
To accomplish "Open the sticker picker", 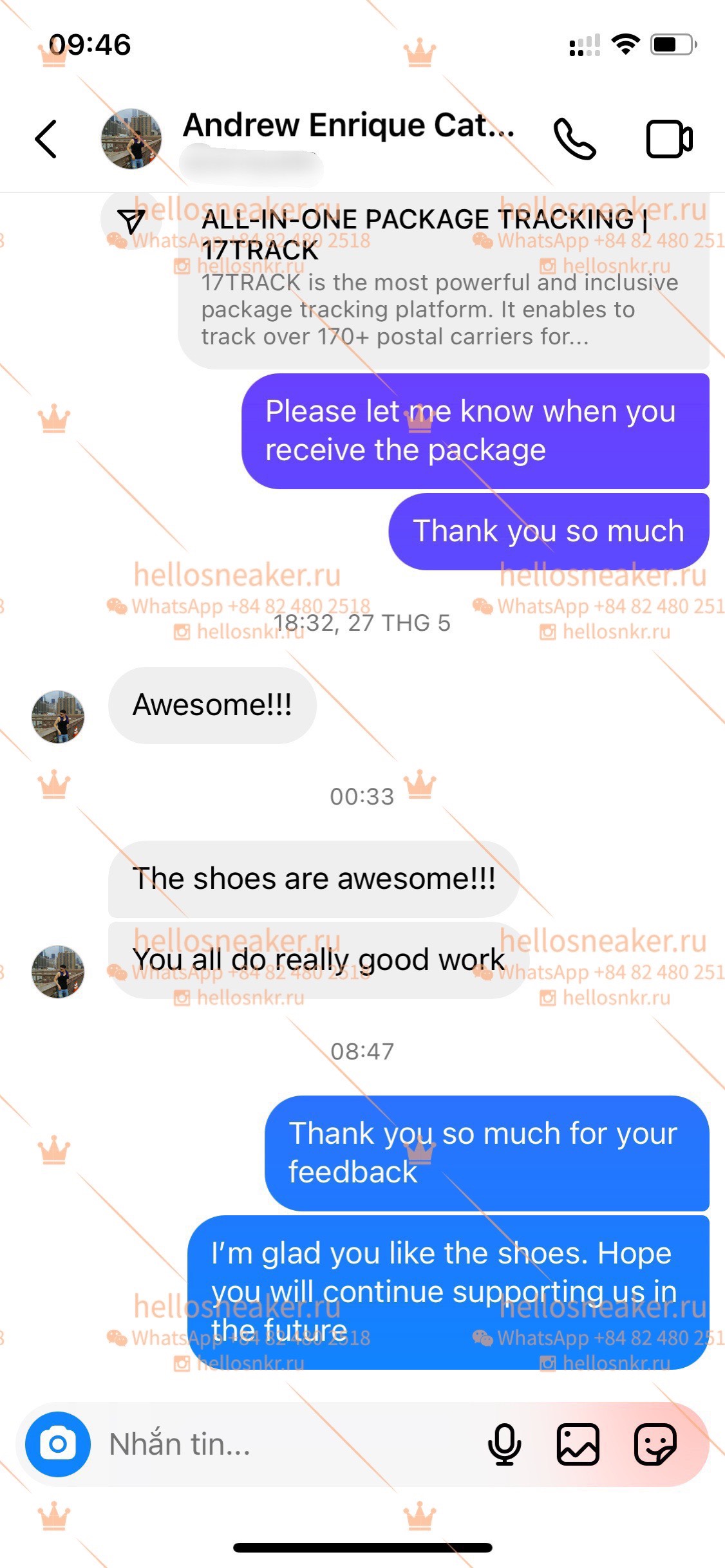I will coord(655,1444).
